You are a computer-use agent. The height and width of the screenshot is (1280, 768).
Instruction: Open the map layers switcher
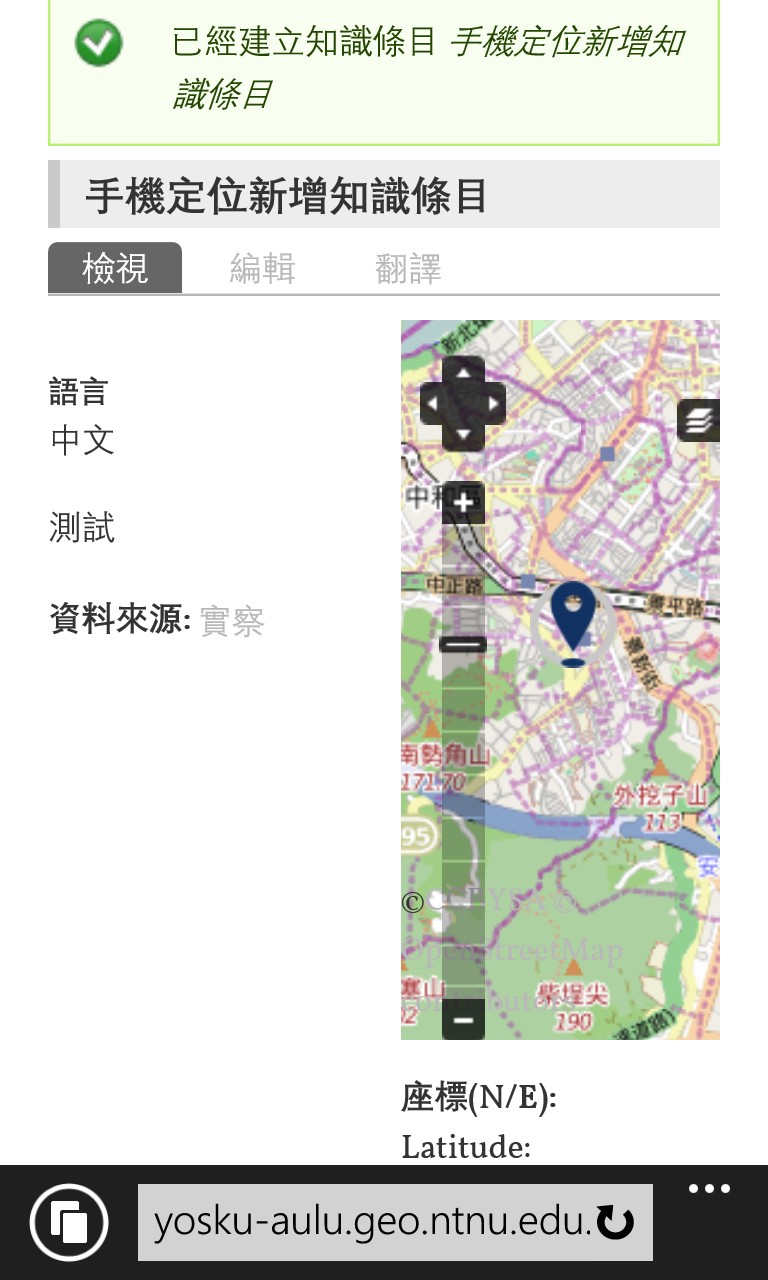(699, 420)
